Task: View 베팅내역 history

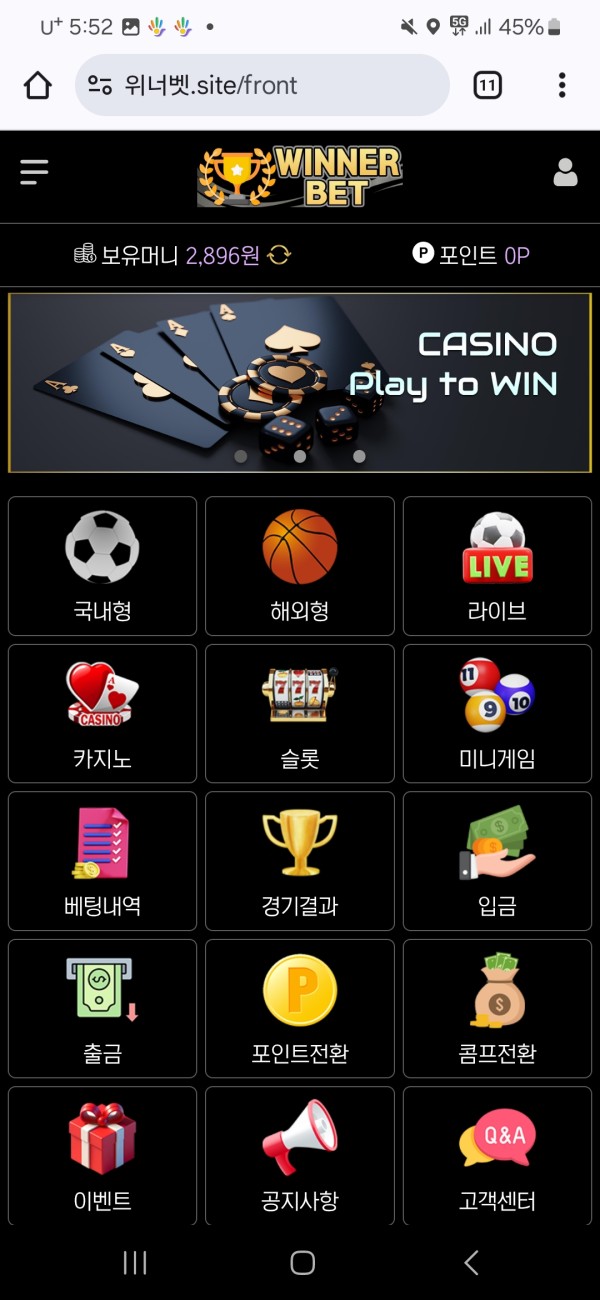Action: 102,861
